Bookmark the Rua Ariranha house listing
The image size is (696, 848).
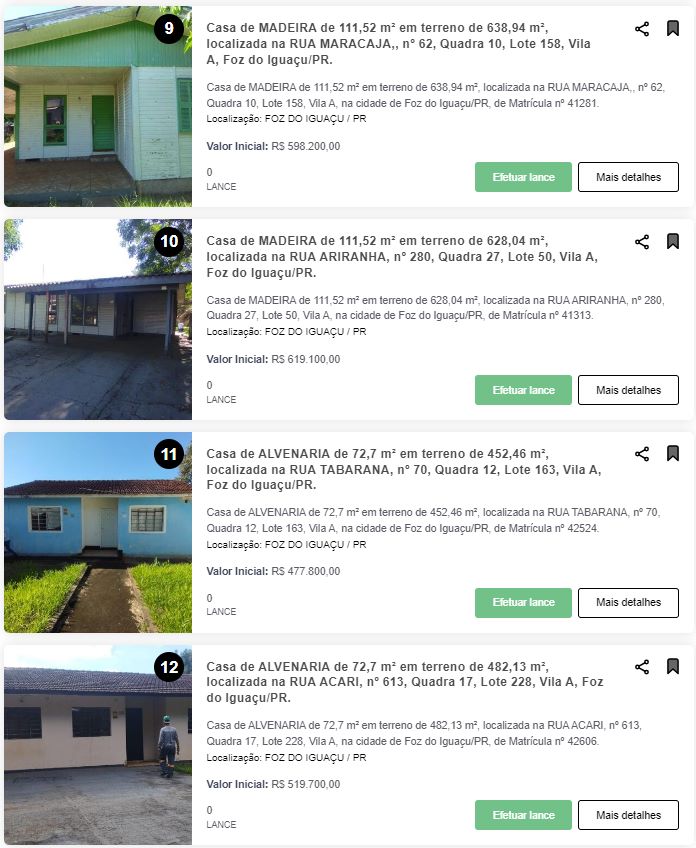point(673,242)
